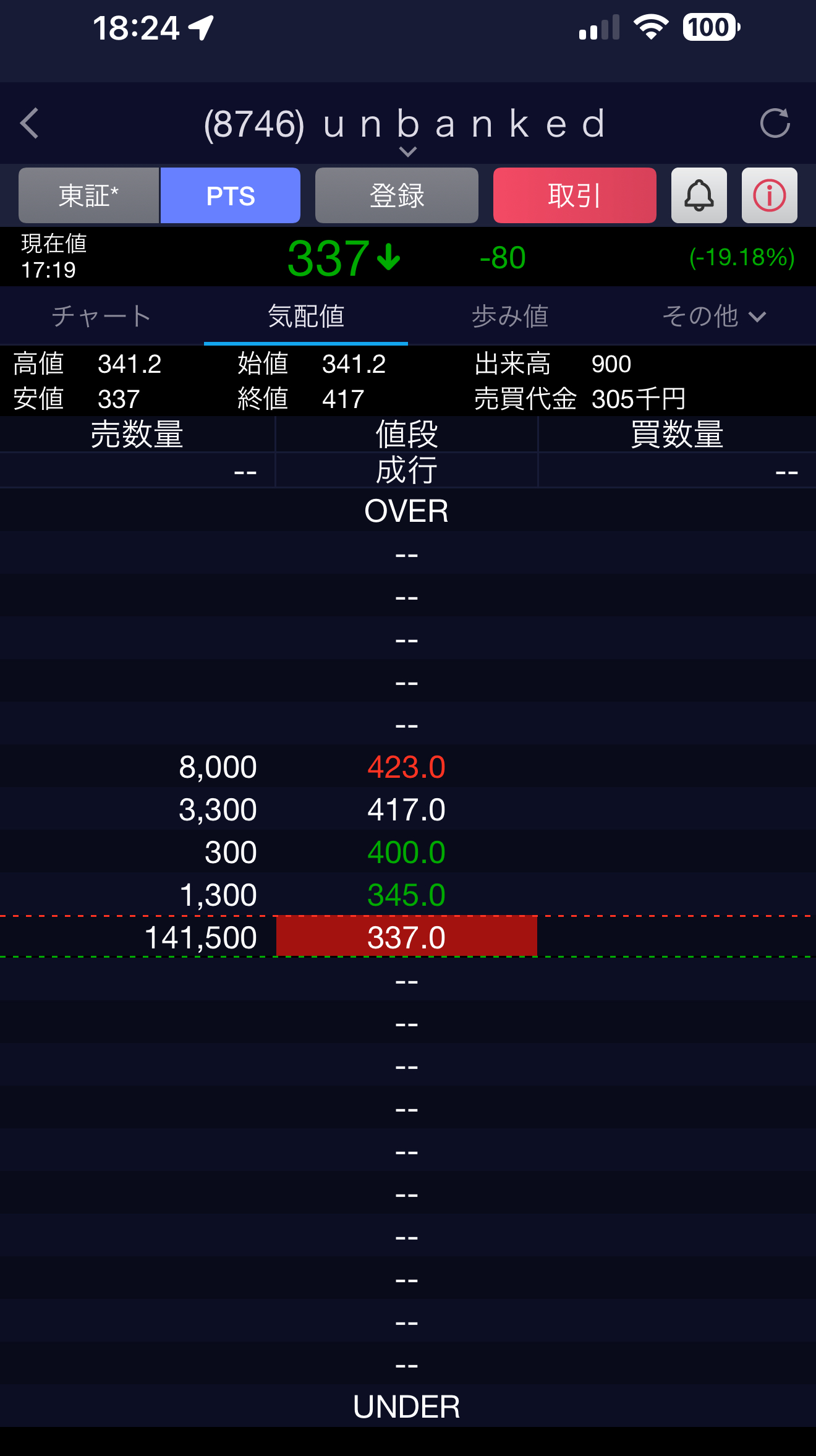Expand the その他 dropdown

(714, 316)
